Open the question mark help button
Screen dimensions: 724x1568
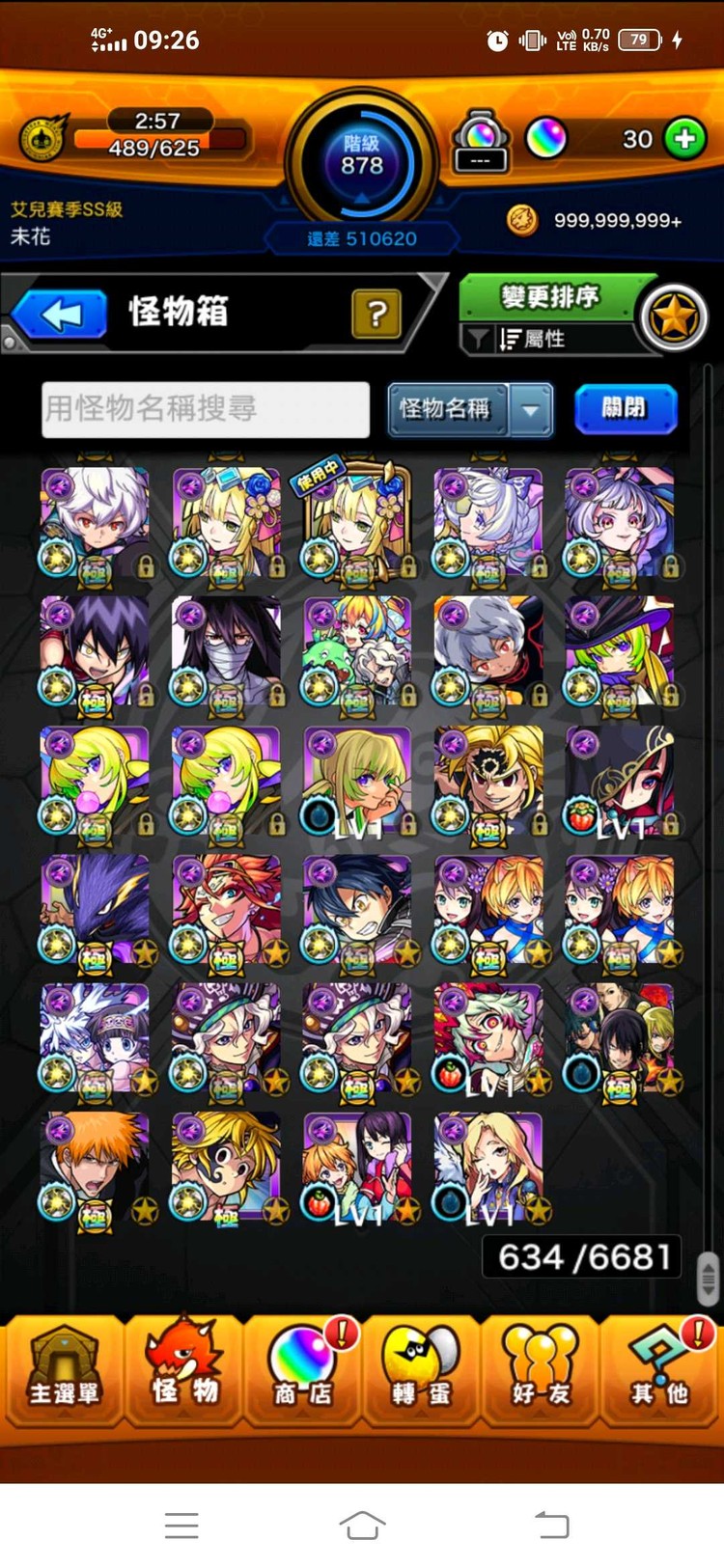tap(376, 314)
